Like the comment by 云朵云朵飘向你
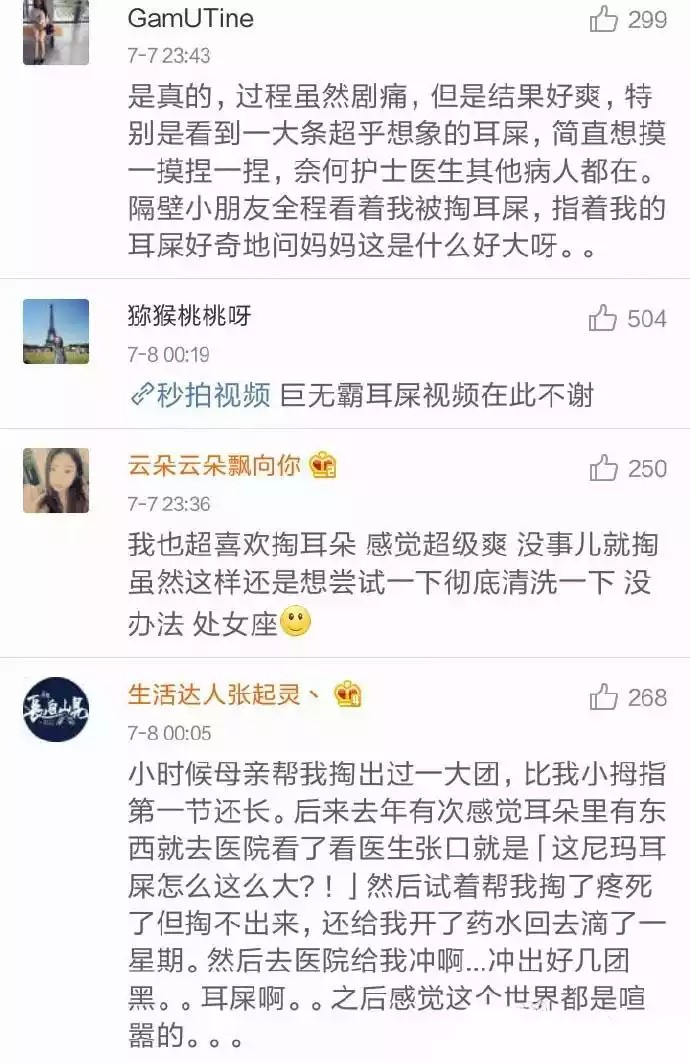The height and width of the screenshot is (1063, 690). click(x=603, y=468)
